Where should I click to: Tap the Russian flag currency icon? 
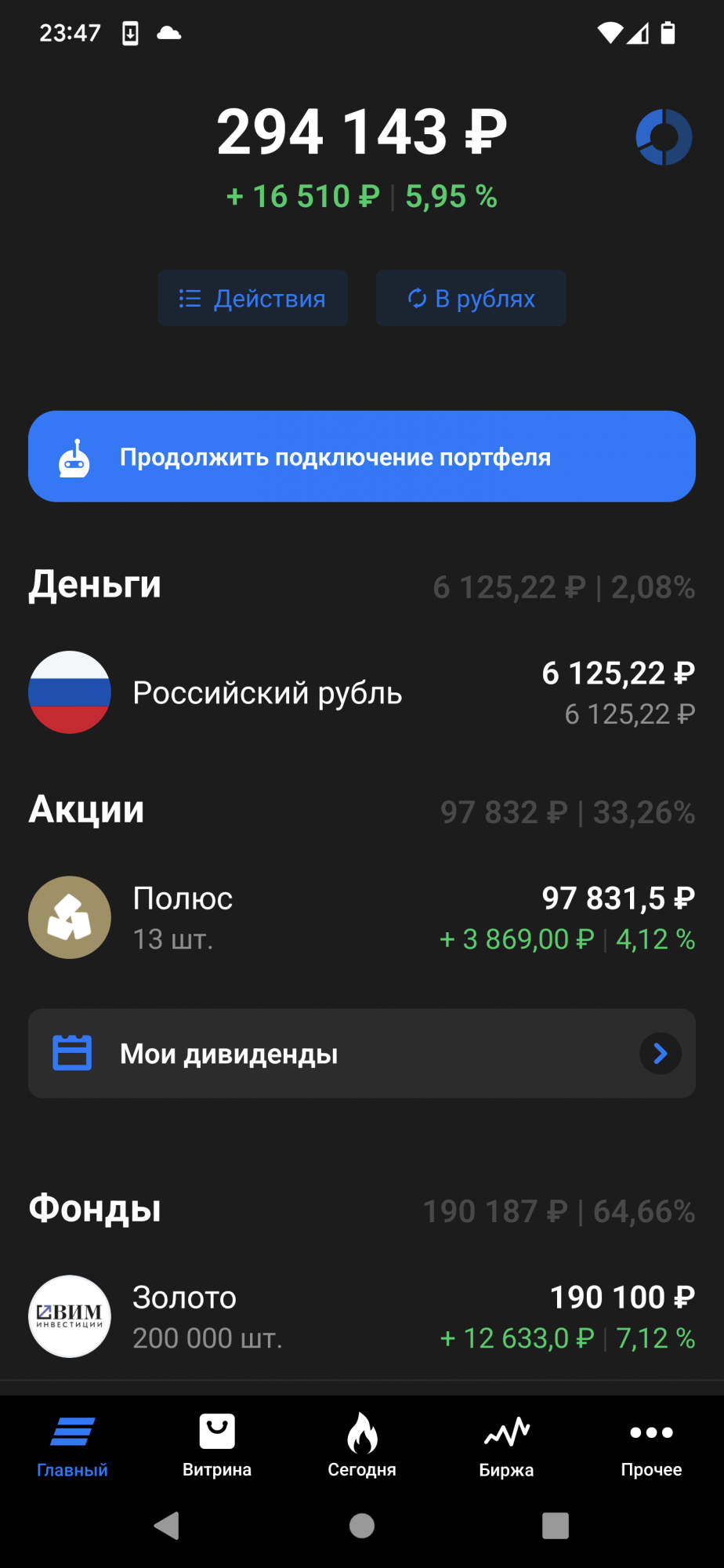69,691
